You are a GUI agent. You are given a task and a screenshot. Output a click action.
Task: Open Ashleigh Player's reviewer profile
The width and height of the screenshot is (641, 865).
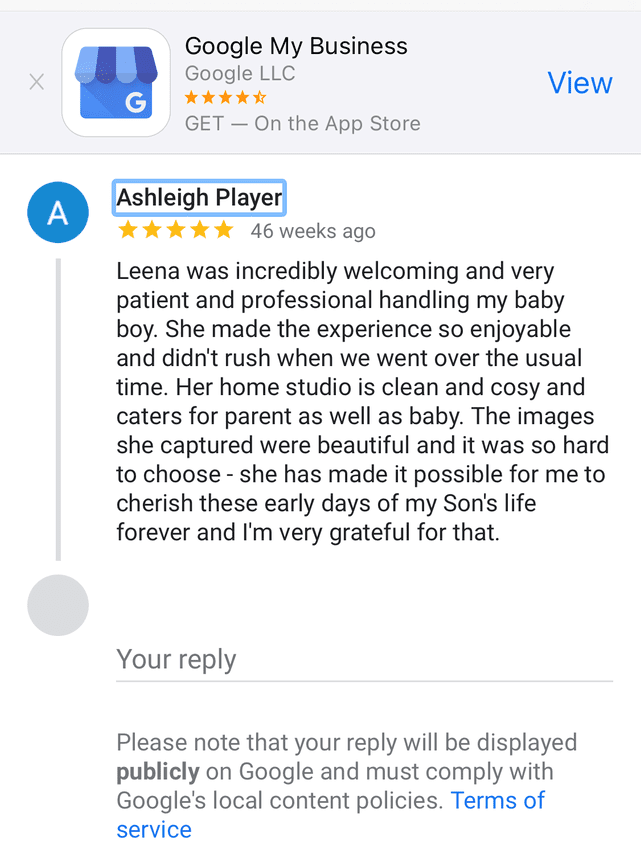coord(199,198)
